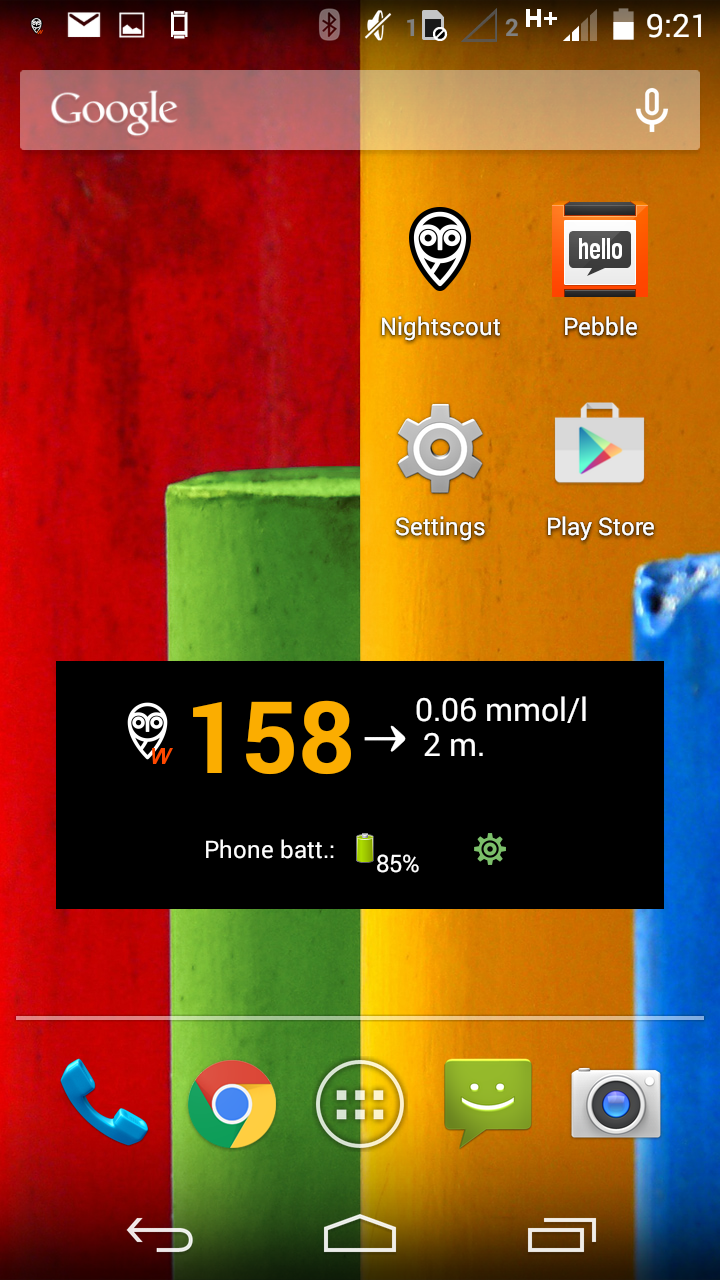Launch the Chrome browser

(x=232, y=1103)
